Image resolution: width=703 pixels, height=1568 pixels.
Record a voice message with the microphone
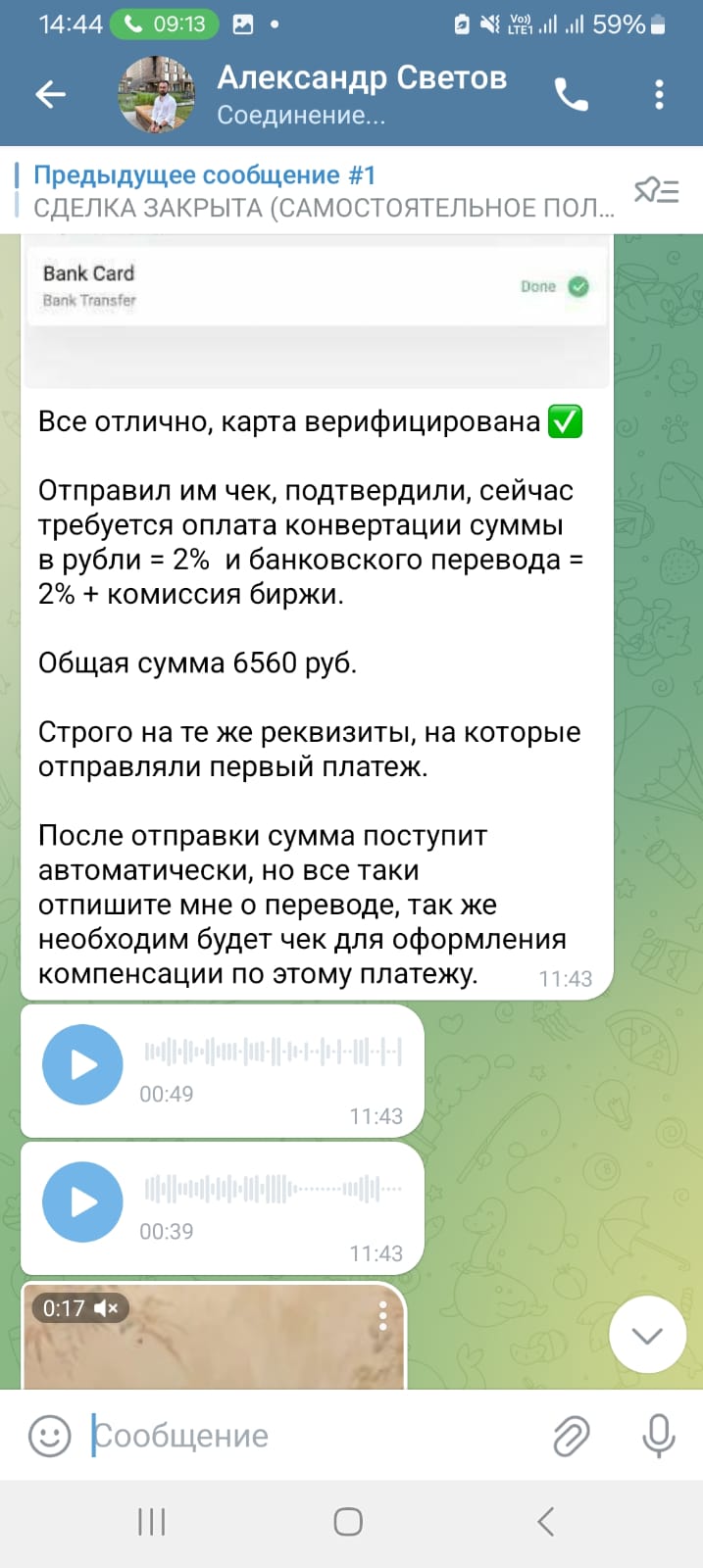(x=658, y=1436)
